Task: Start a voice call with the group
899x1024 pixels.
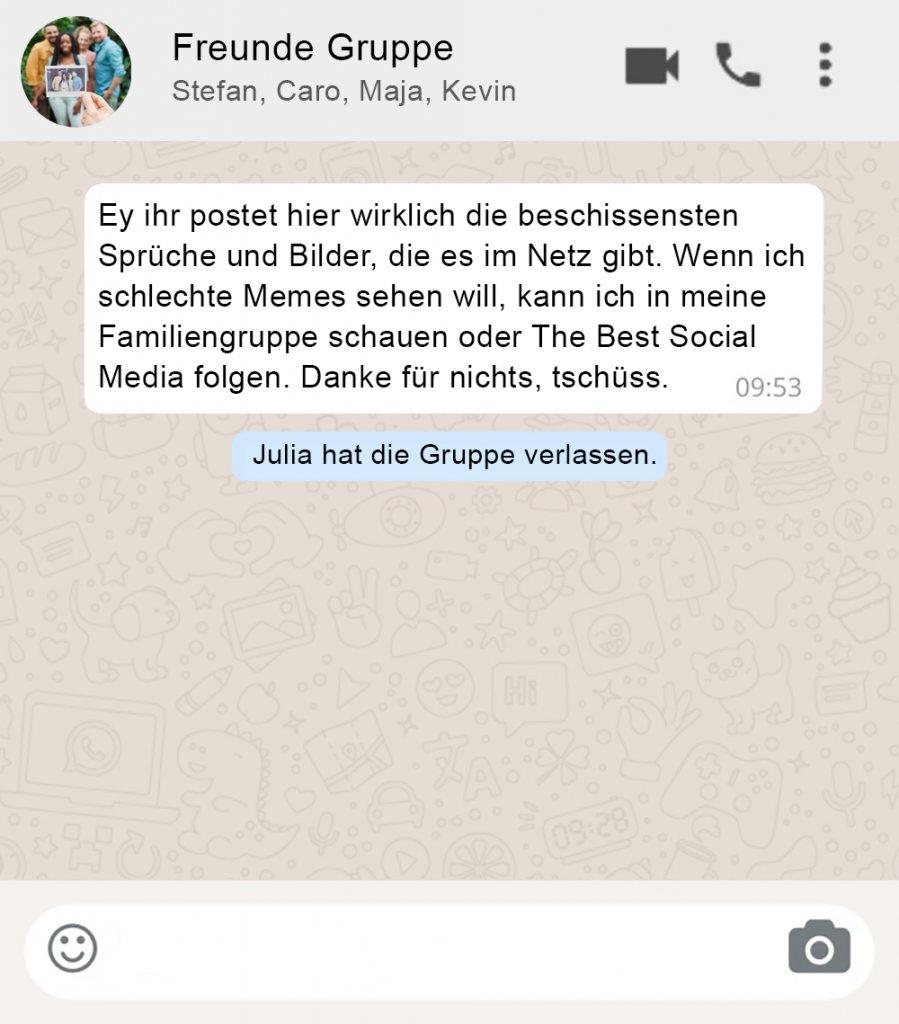Action: coord(738,66)
